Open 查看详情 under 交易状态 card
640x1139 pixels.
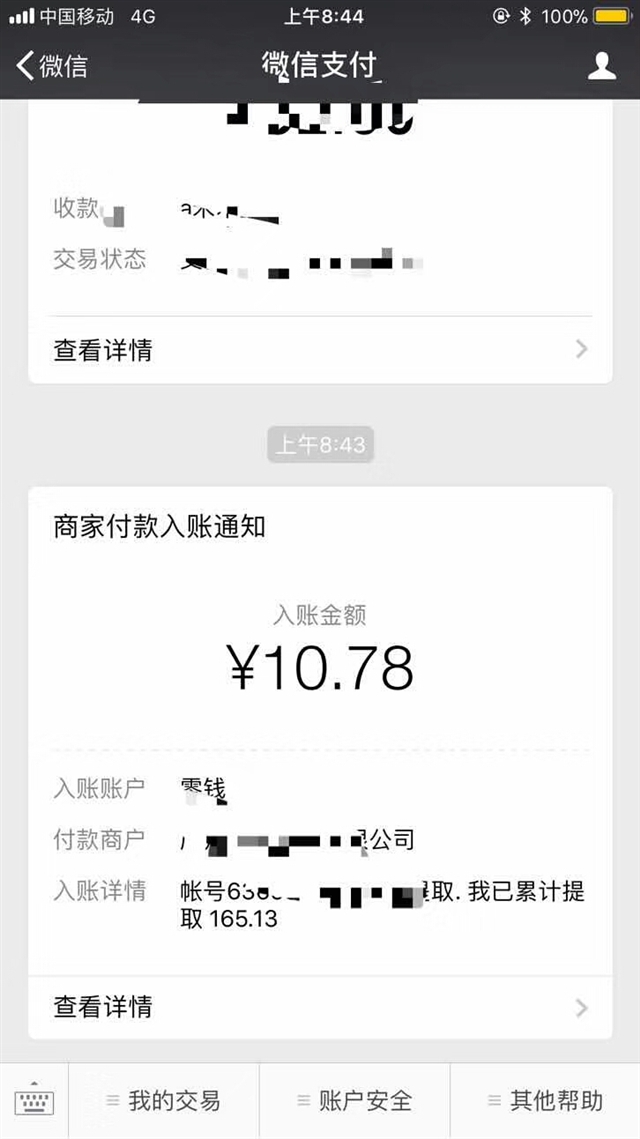pyautogui.click(x=320, y=350)
